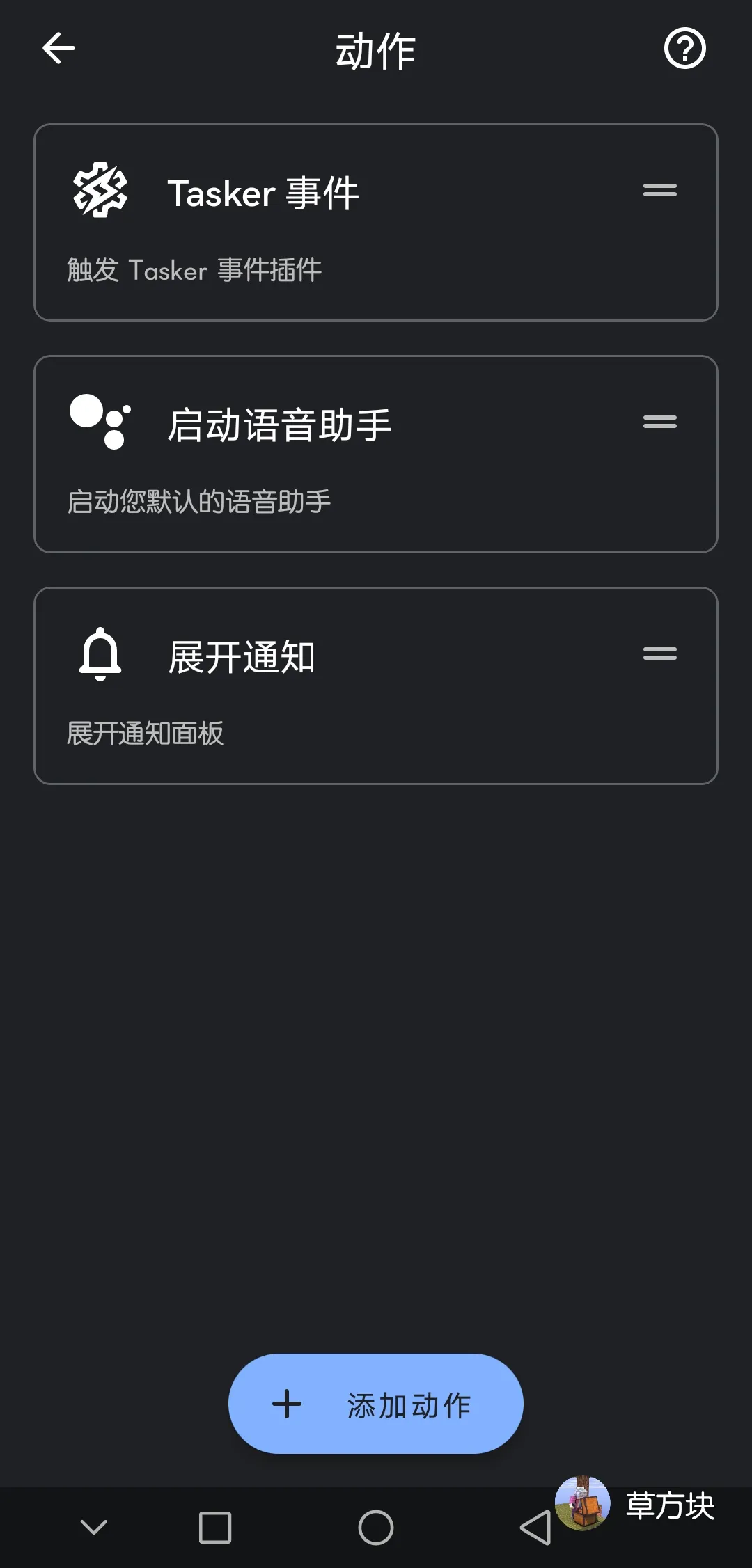
Task: Select the 启动语音助手 action card
Action: [376, 452]
